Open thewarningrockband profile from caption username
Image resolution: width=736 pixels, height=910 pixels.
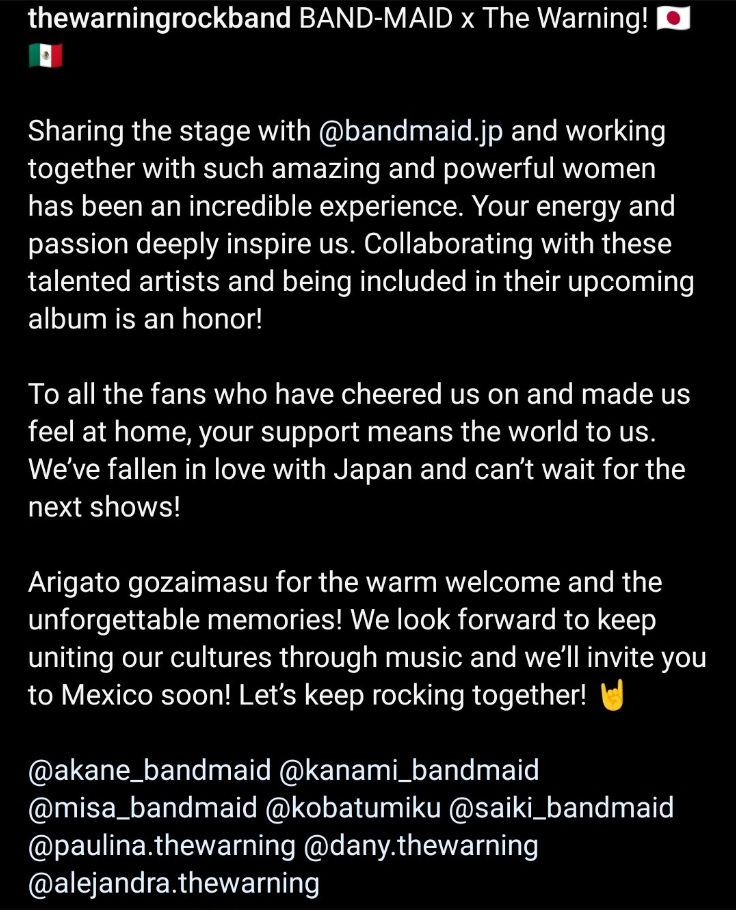(160, 19)
